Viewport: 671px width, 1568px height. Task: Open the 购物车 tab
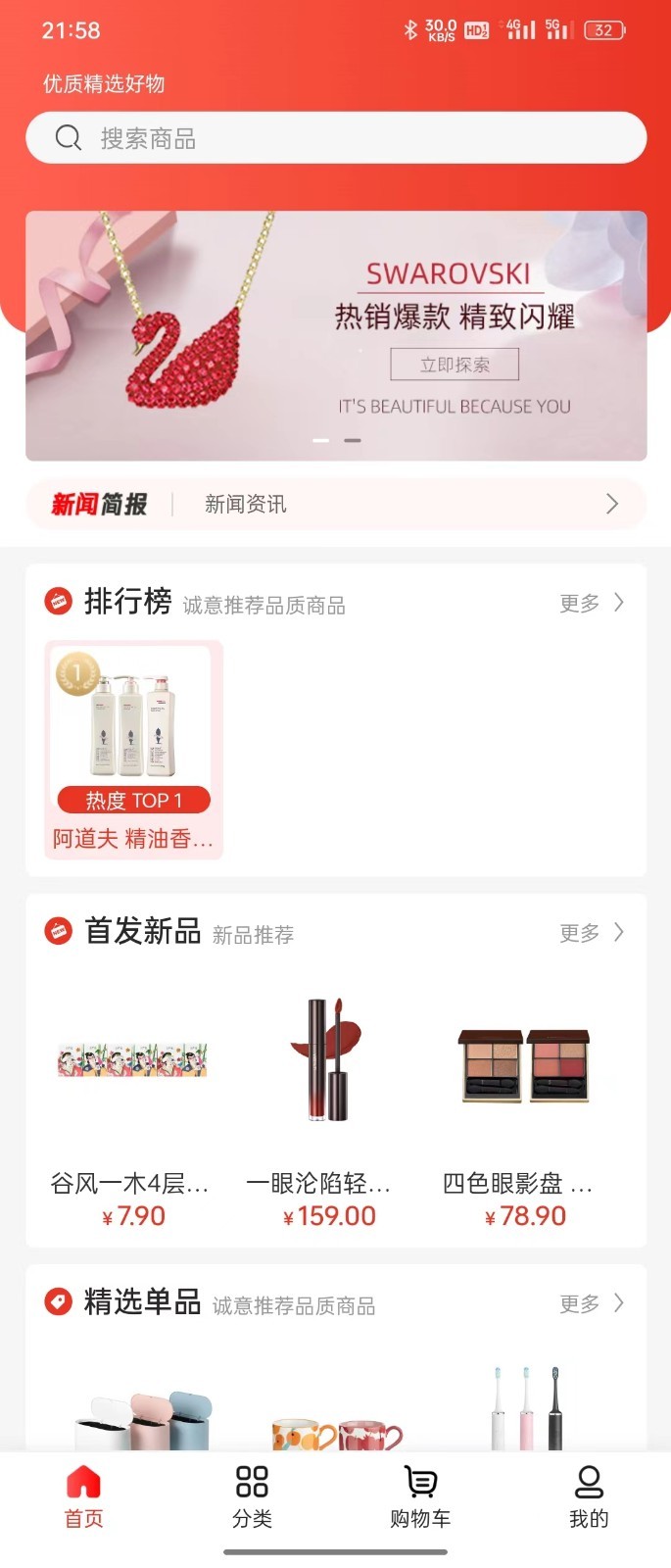(x=420, y=1496)
